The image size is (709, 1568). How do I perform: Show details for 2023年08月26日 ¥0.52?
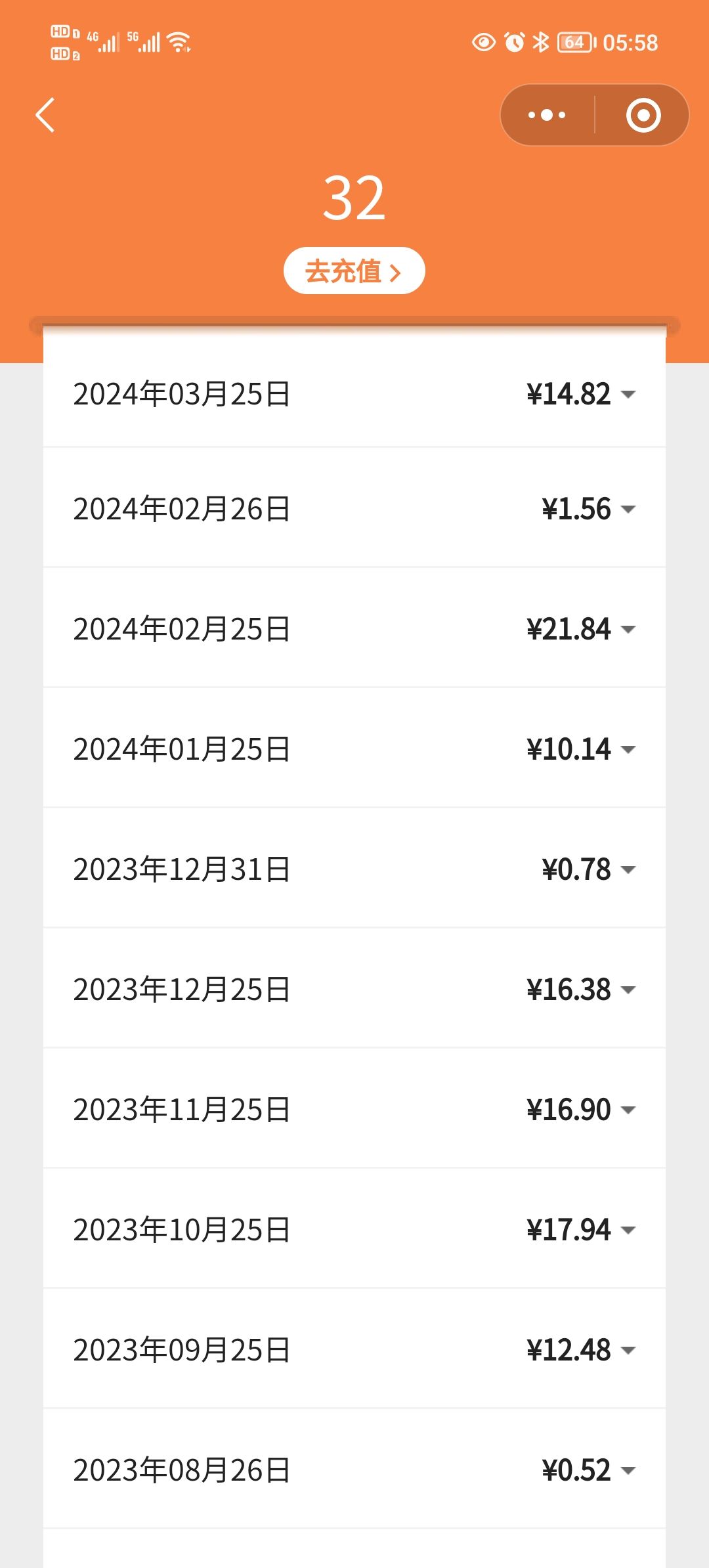354,1470
